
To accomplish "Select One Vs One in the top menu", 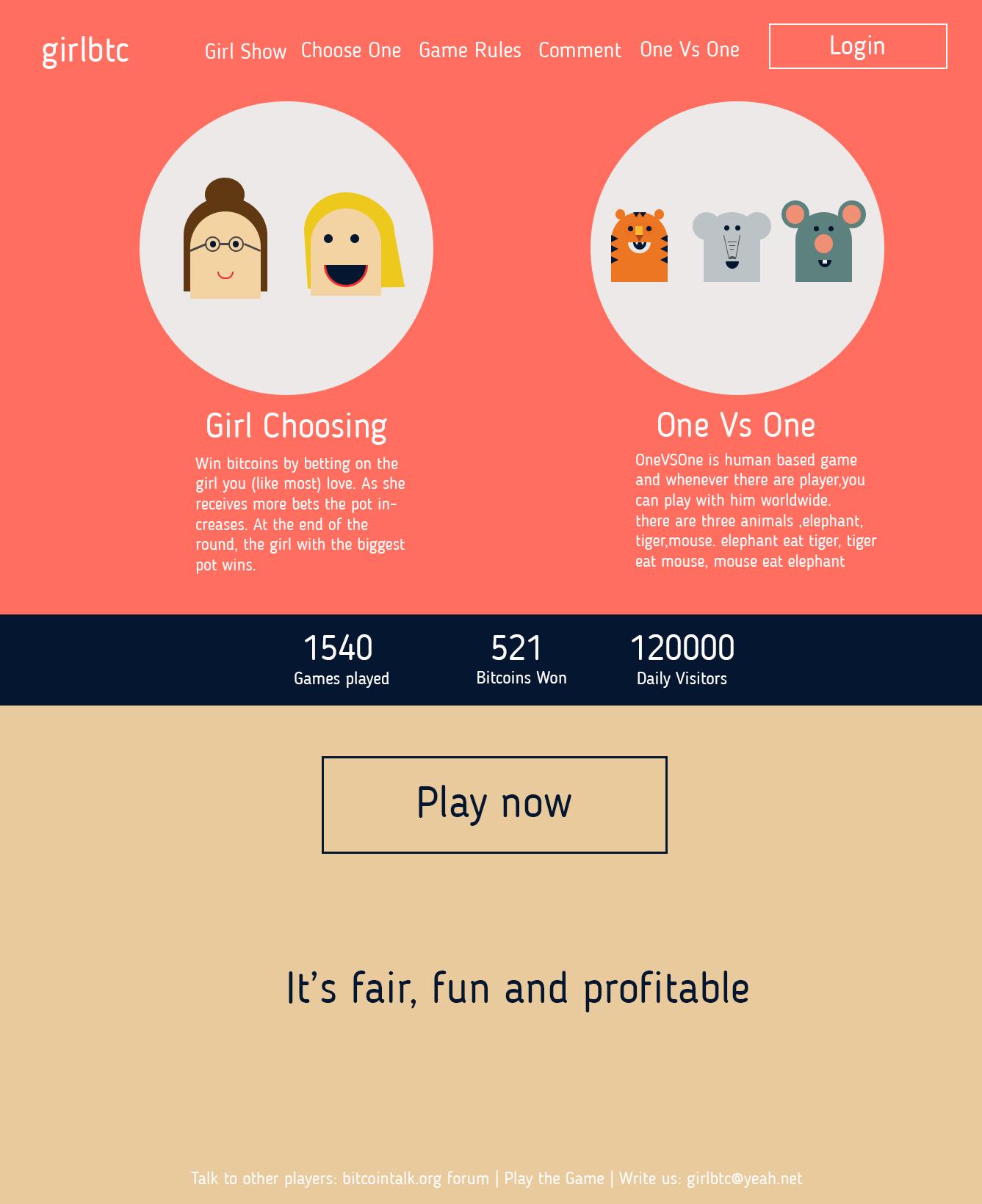I will (689, 49).
